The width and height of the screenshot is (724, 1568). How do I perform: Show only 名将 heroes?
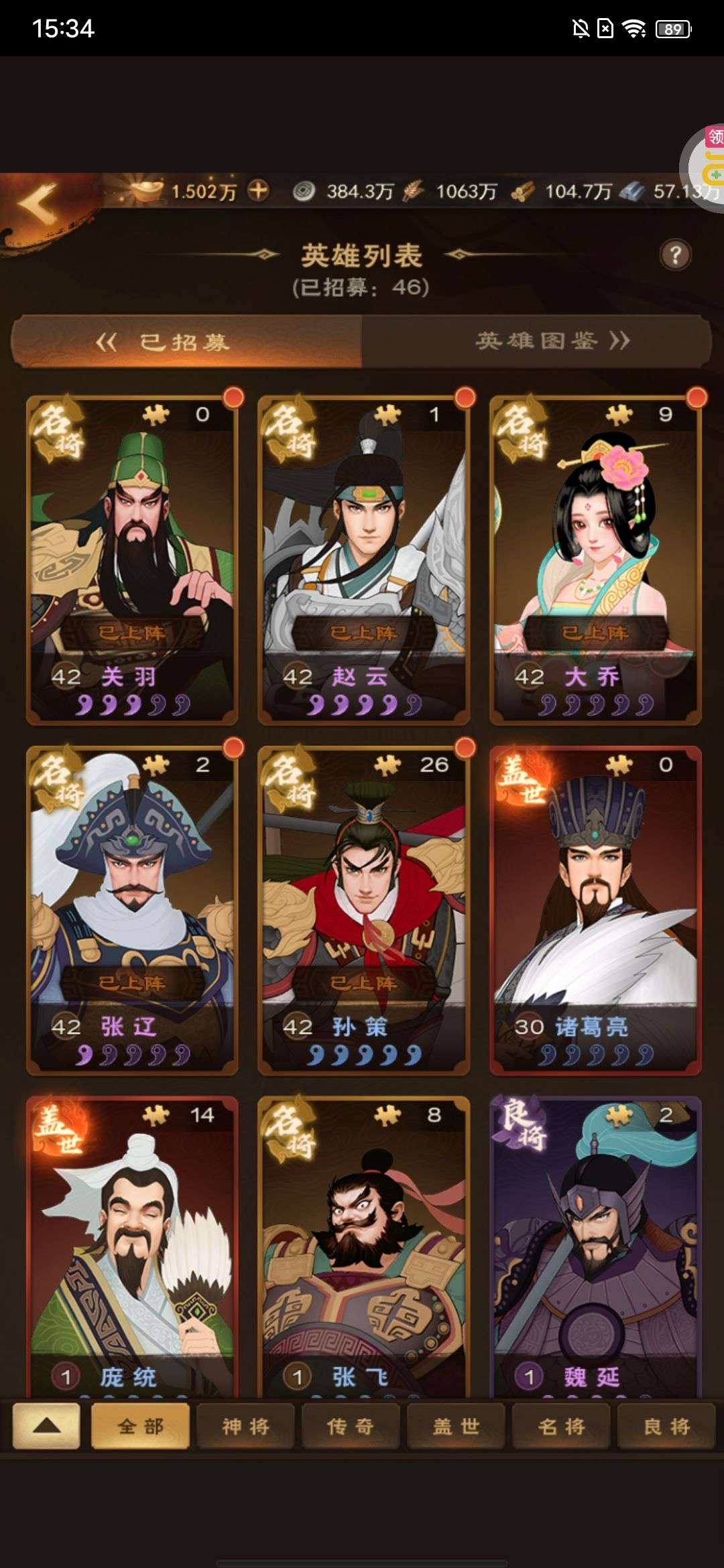tap(561, 1427)
